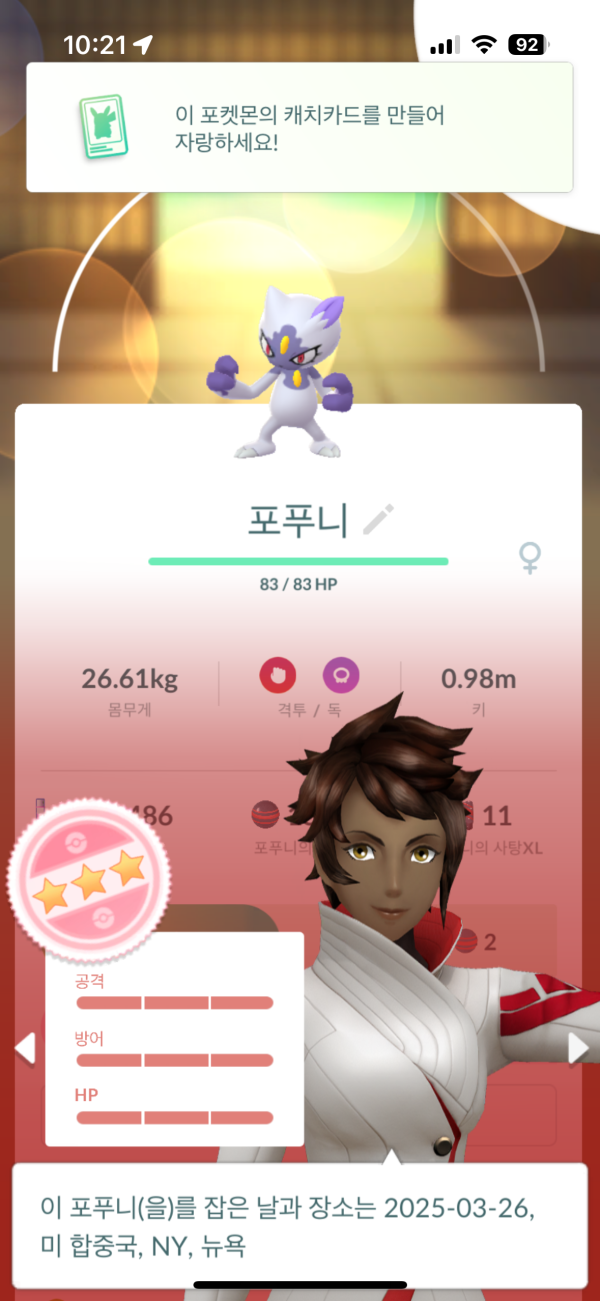Edit the nickname with the pencil icon
The image size is (600, 1301).
(x=378, y=520)
